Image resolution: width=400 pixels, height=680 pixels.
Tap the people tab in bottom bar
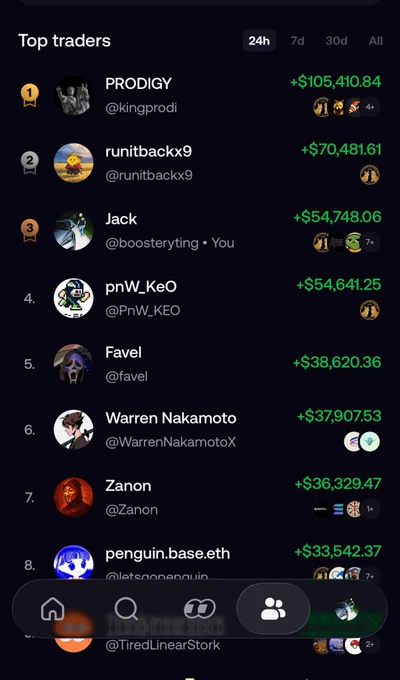point(273,608)
